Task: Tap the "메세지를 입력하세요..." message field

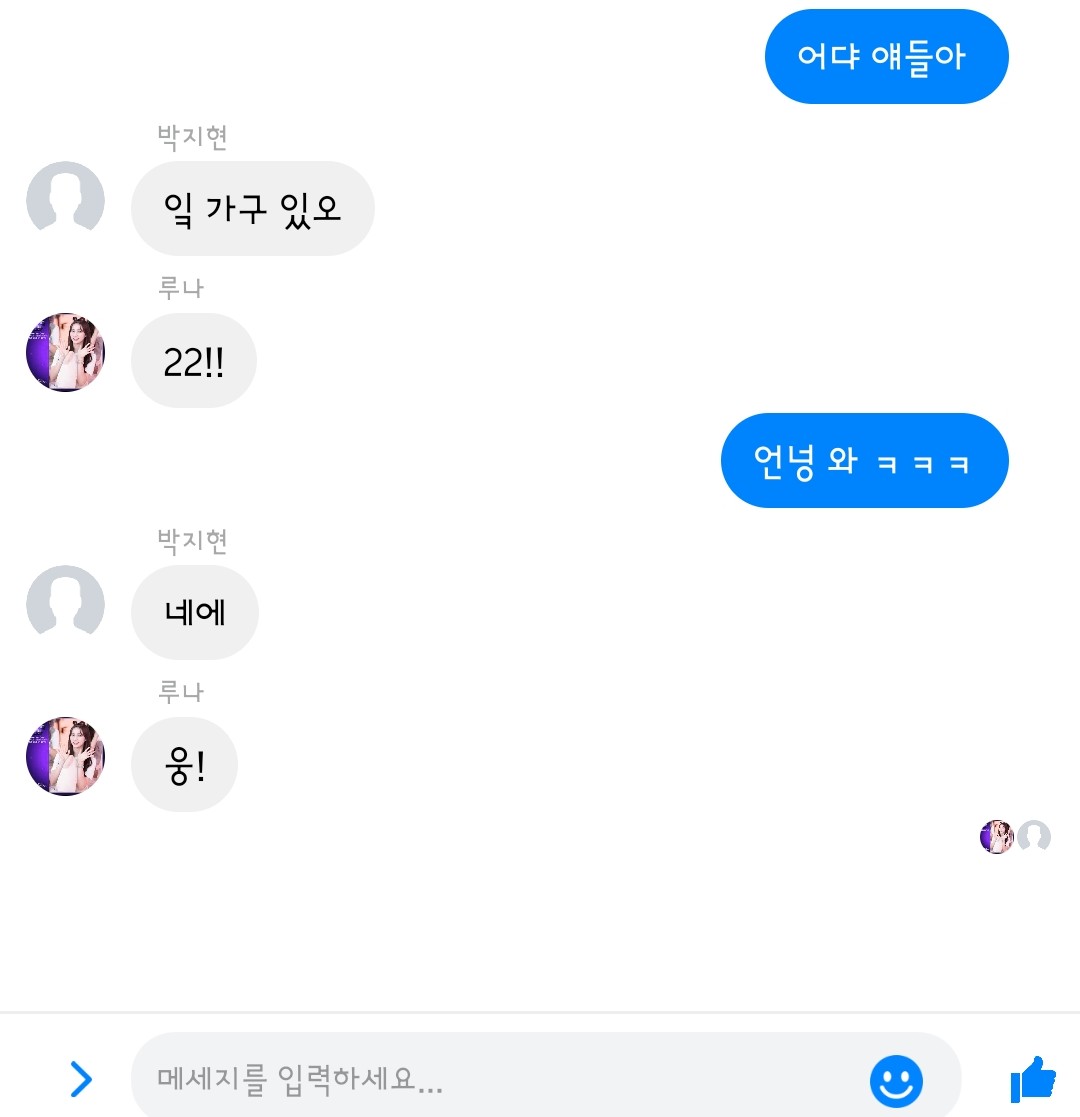Action: [500, 1080]
